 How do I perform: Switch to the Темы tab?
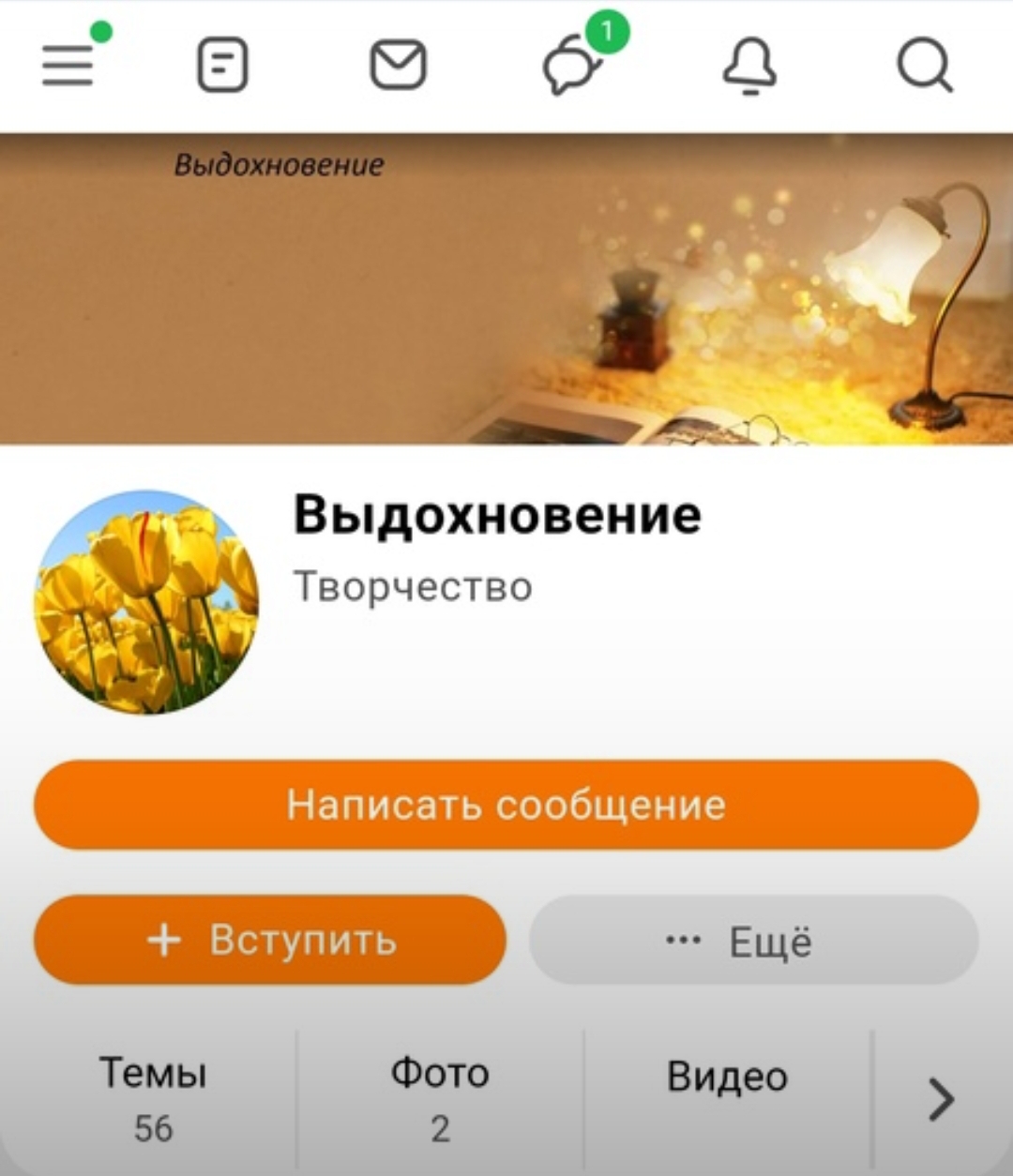pos(152,1097)
